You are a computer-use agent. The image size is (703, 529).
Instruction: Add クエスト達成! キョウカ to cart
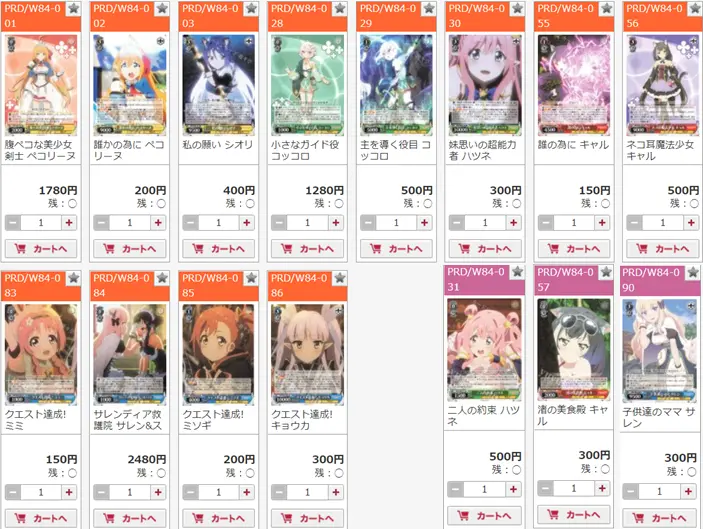click(307, 518)
